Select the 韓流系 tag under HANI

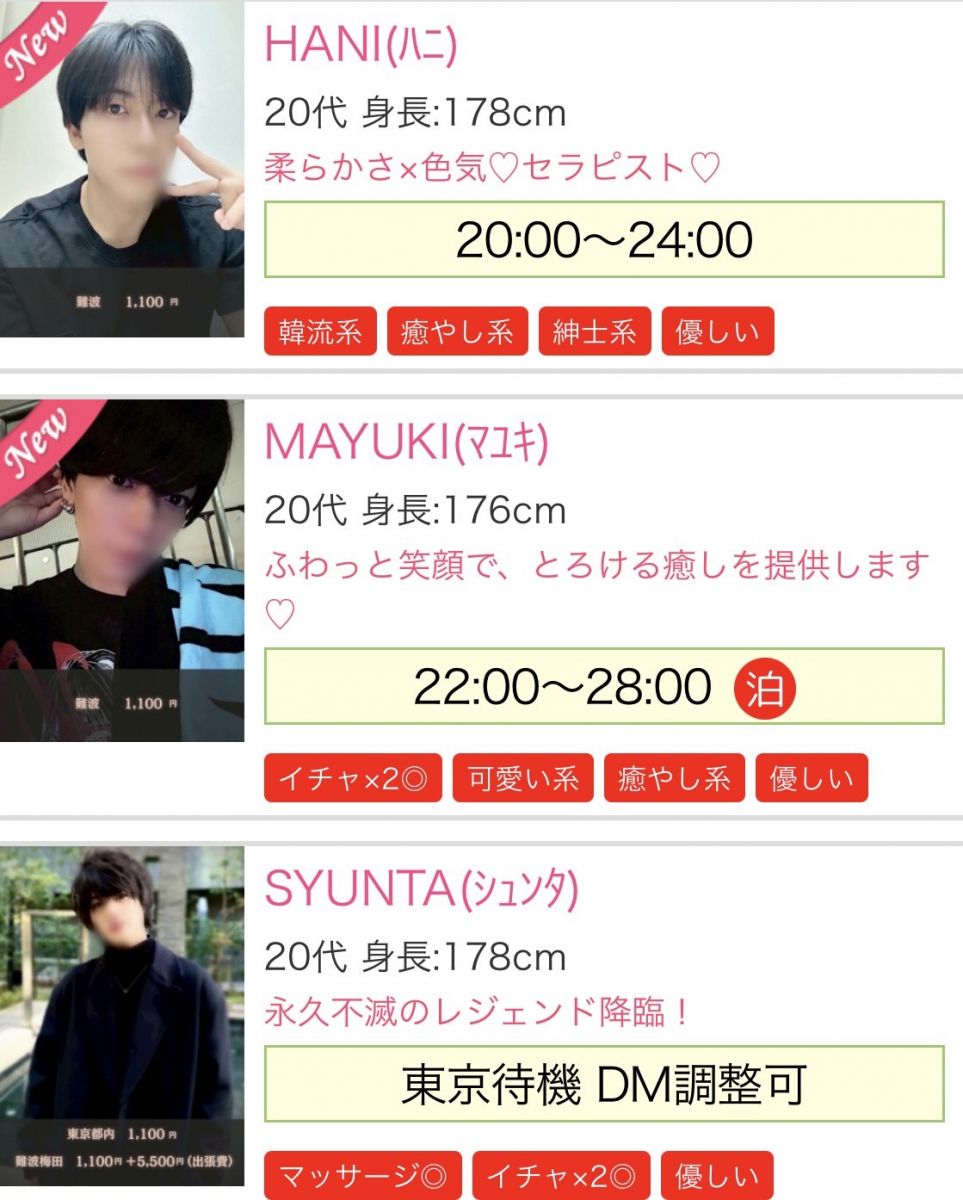click(x=320, y=331)
